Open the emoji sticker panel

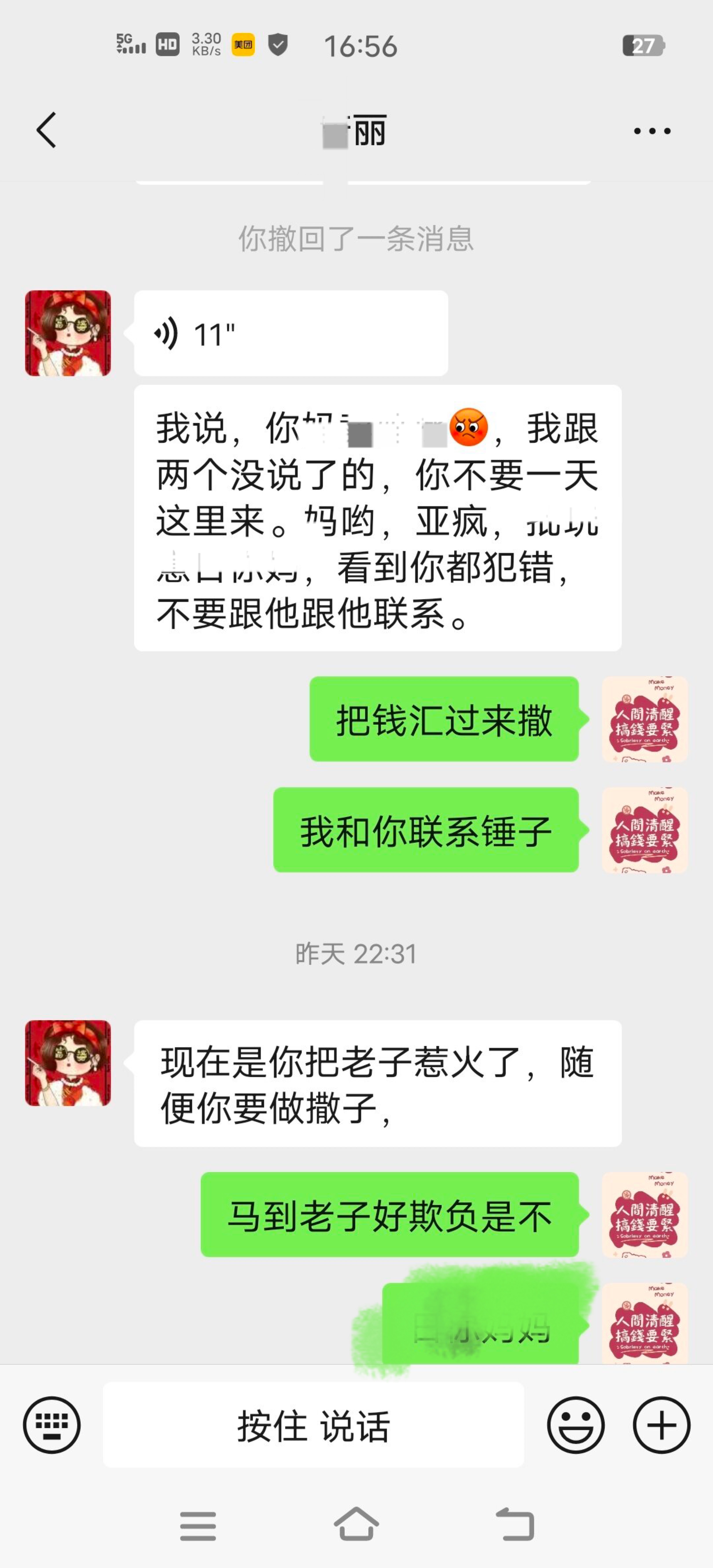click(x=575, y=1425)
